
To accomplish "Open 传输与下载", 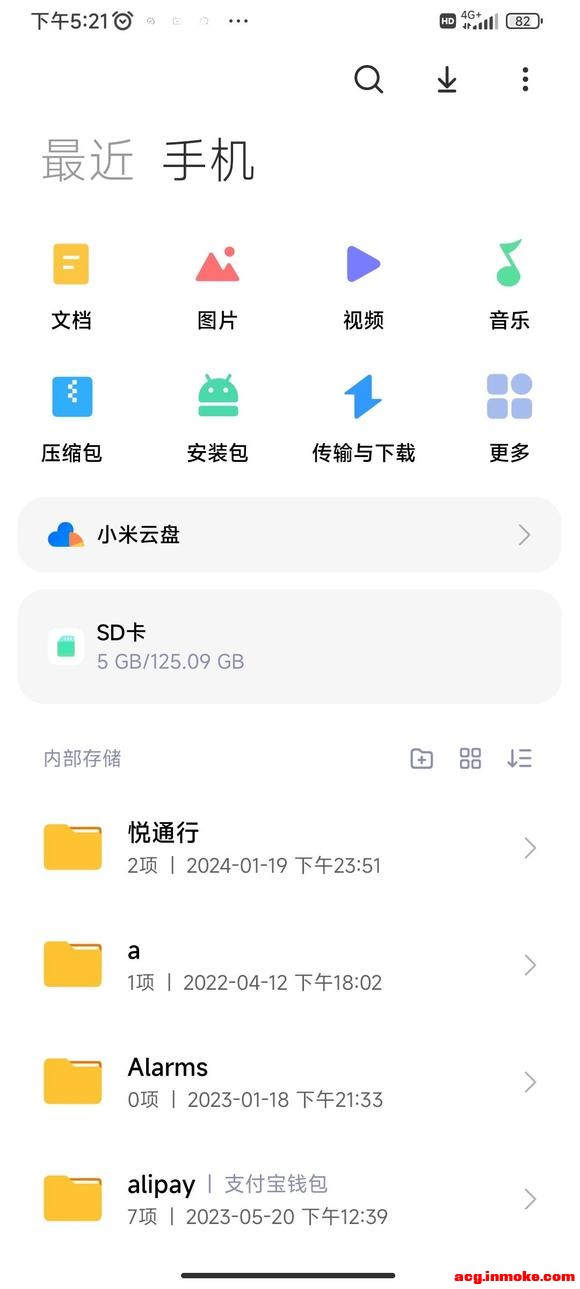I will click(363, 418).
